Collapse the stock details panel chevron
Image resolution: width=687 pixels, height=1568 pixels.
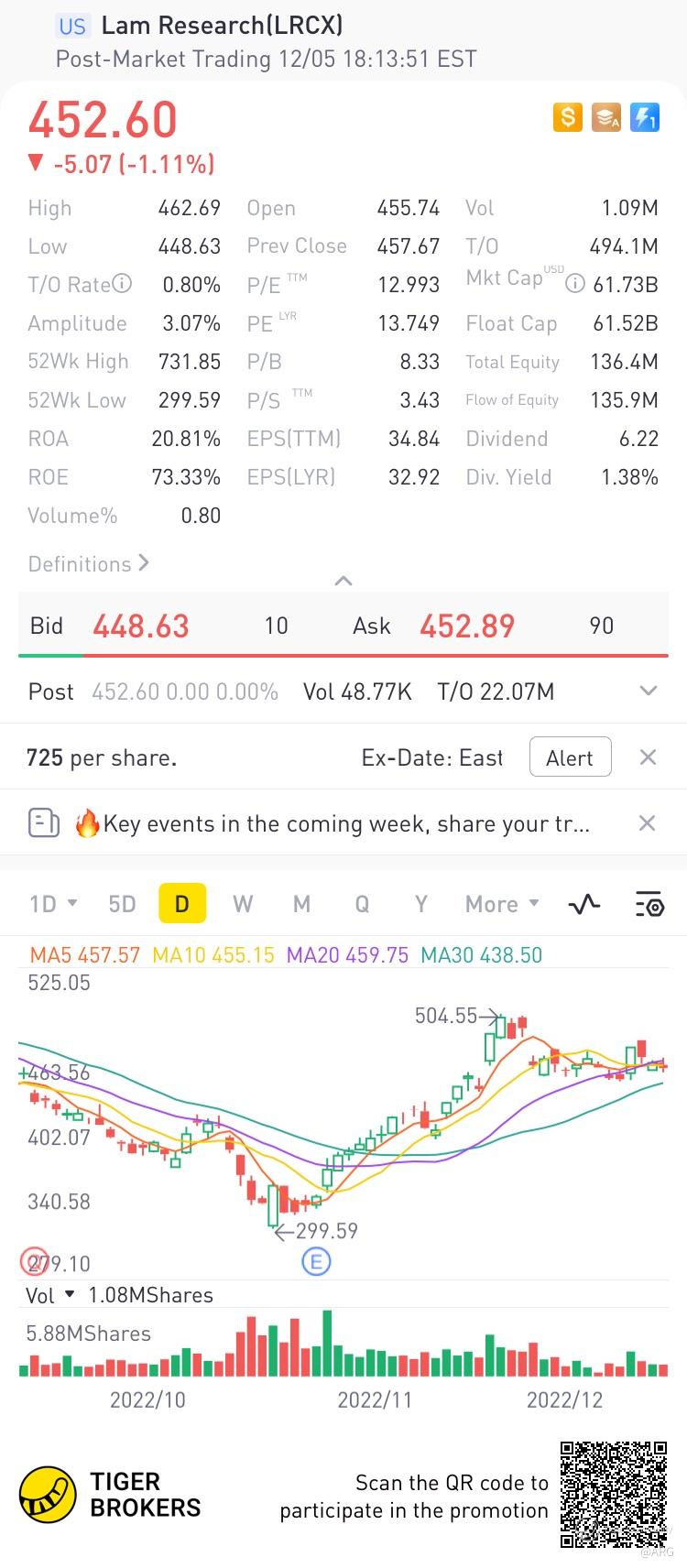point(343,581)
